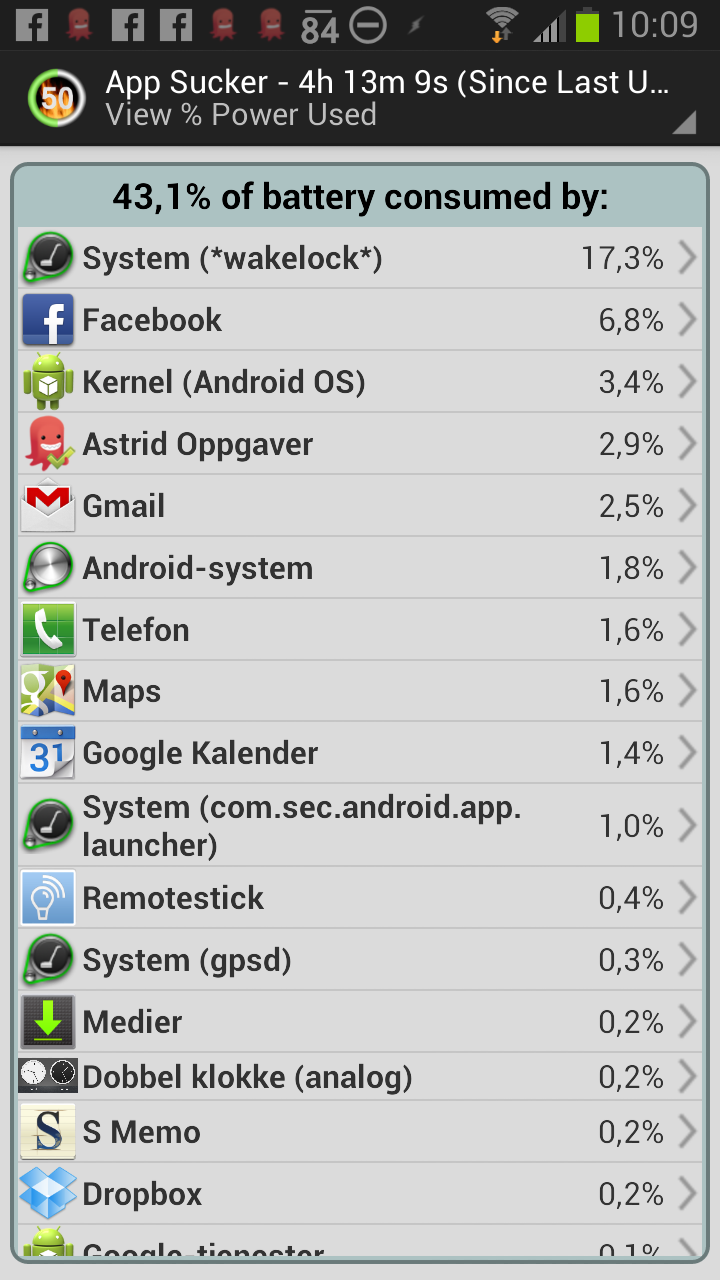The image size is (720, 1280).
Task: Open Astrid Oppgaver usage row
Action: (360, 444)
